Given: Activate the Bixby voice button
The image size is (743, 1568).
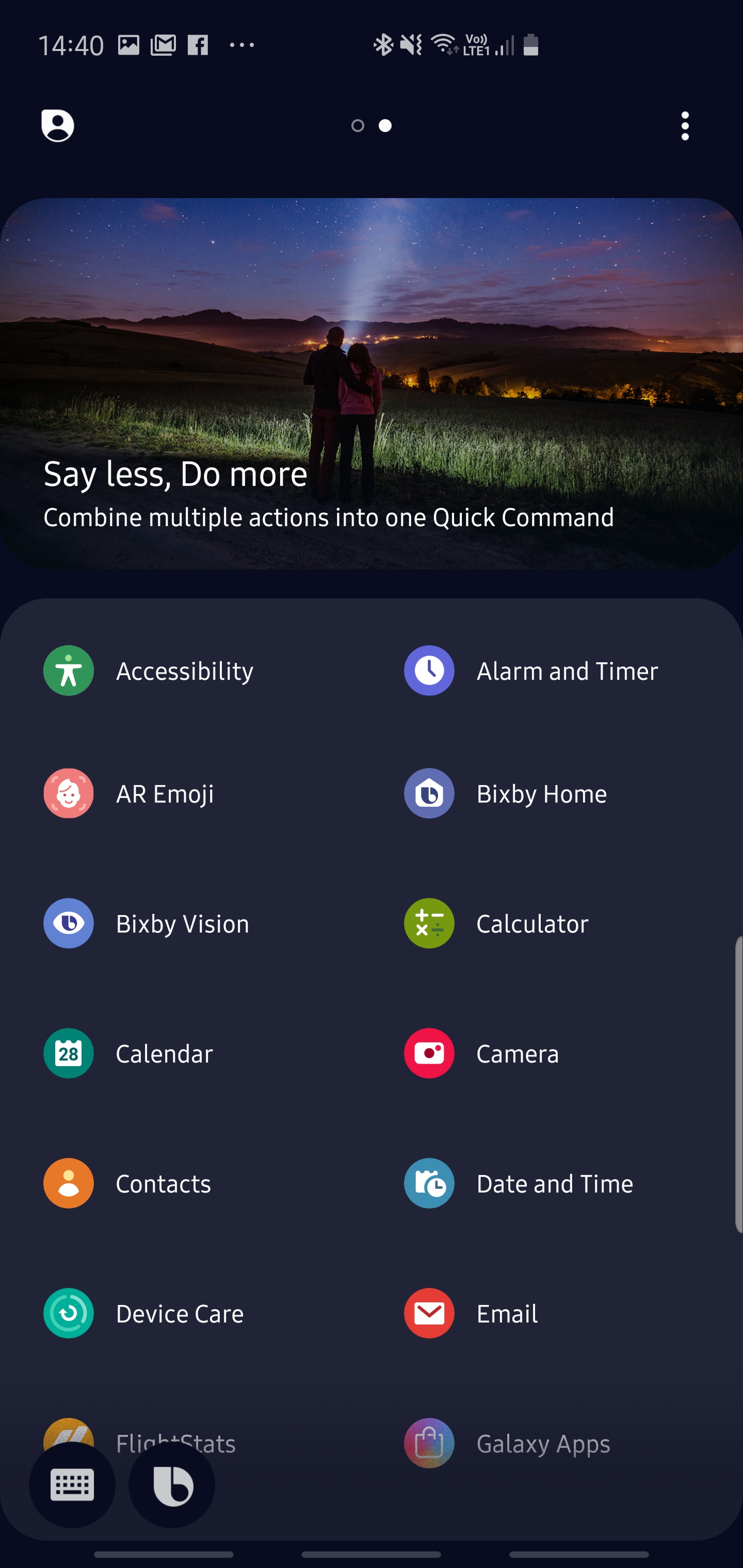Looking at the screenshot, I should click(172, 1485).
